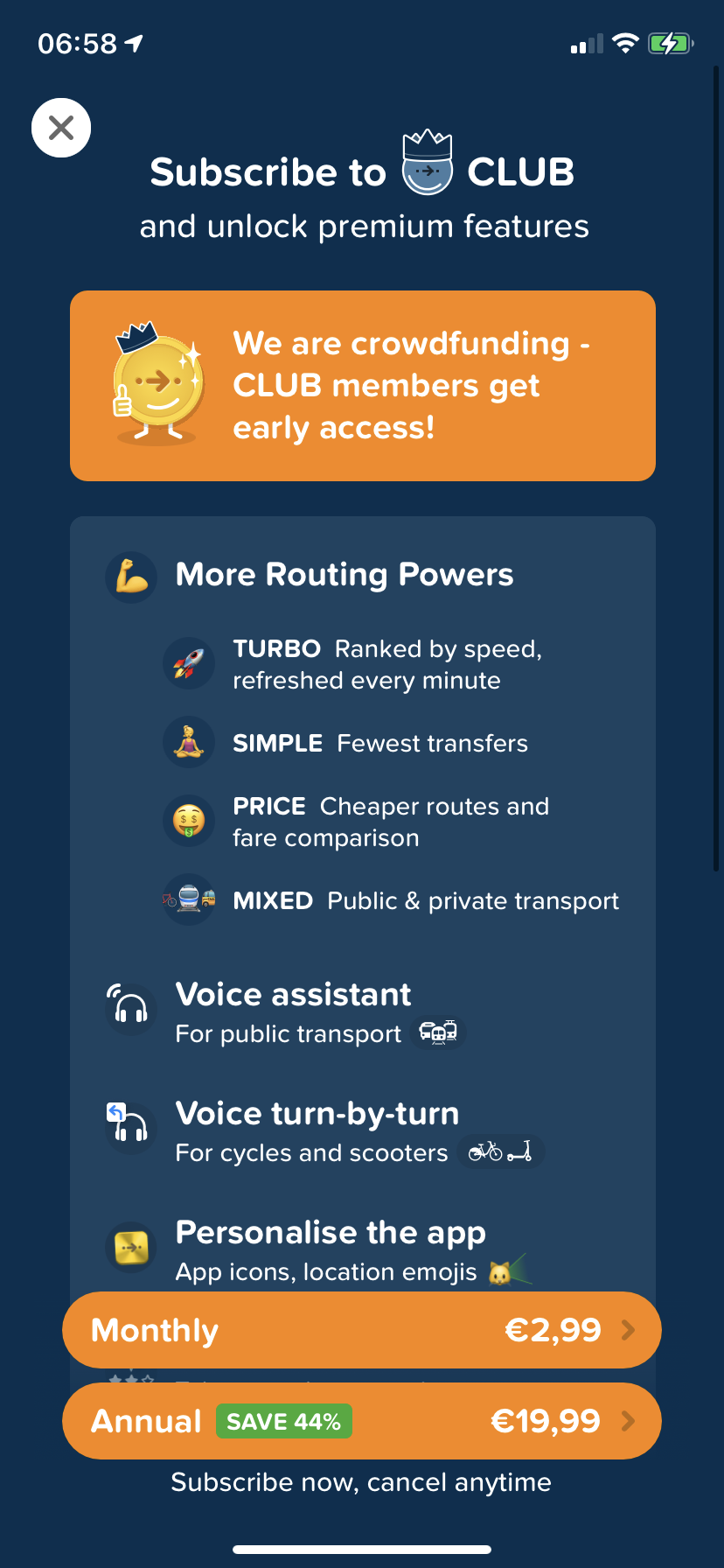Screen dimensions: 724x1568
Task: Open the yellow Personalise the app icon
Action: (x=130, y=1246)
